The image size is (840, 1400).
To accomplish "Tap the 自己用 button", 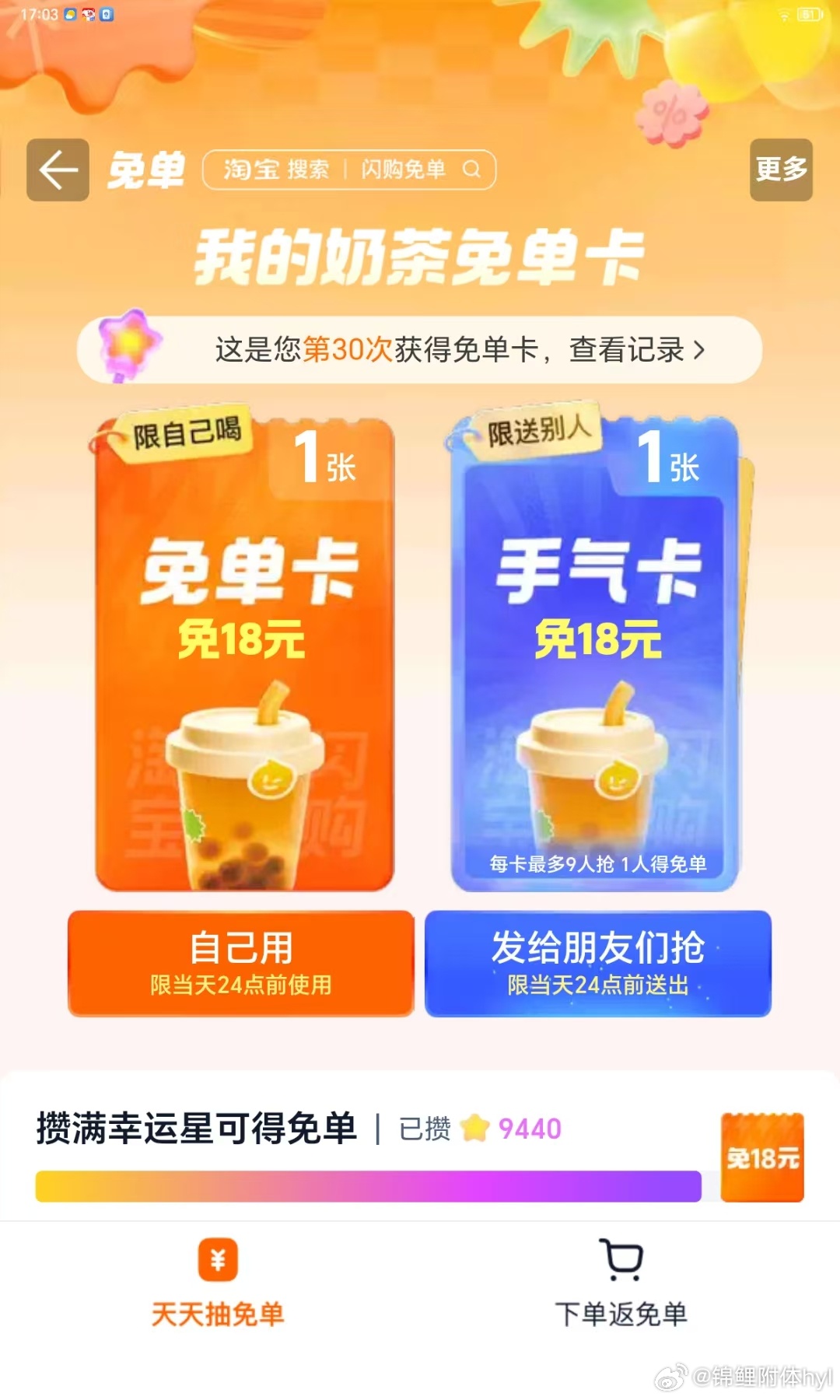I will point(240,963).
